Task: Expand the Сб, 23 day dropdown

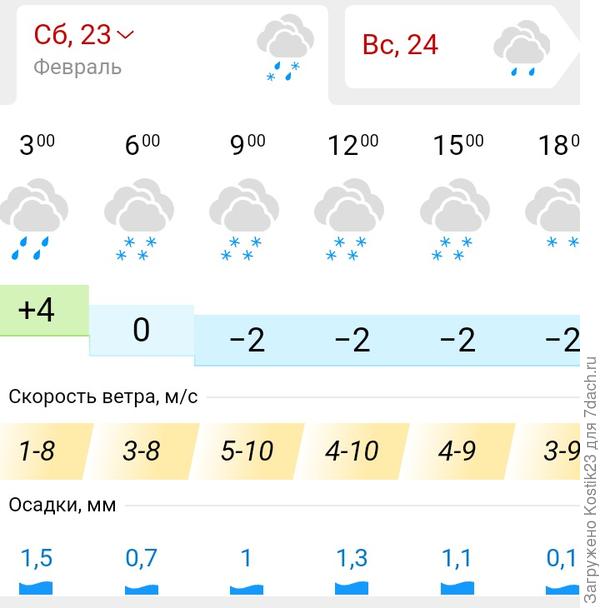Action: (125, 35)
